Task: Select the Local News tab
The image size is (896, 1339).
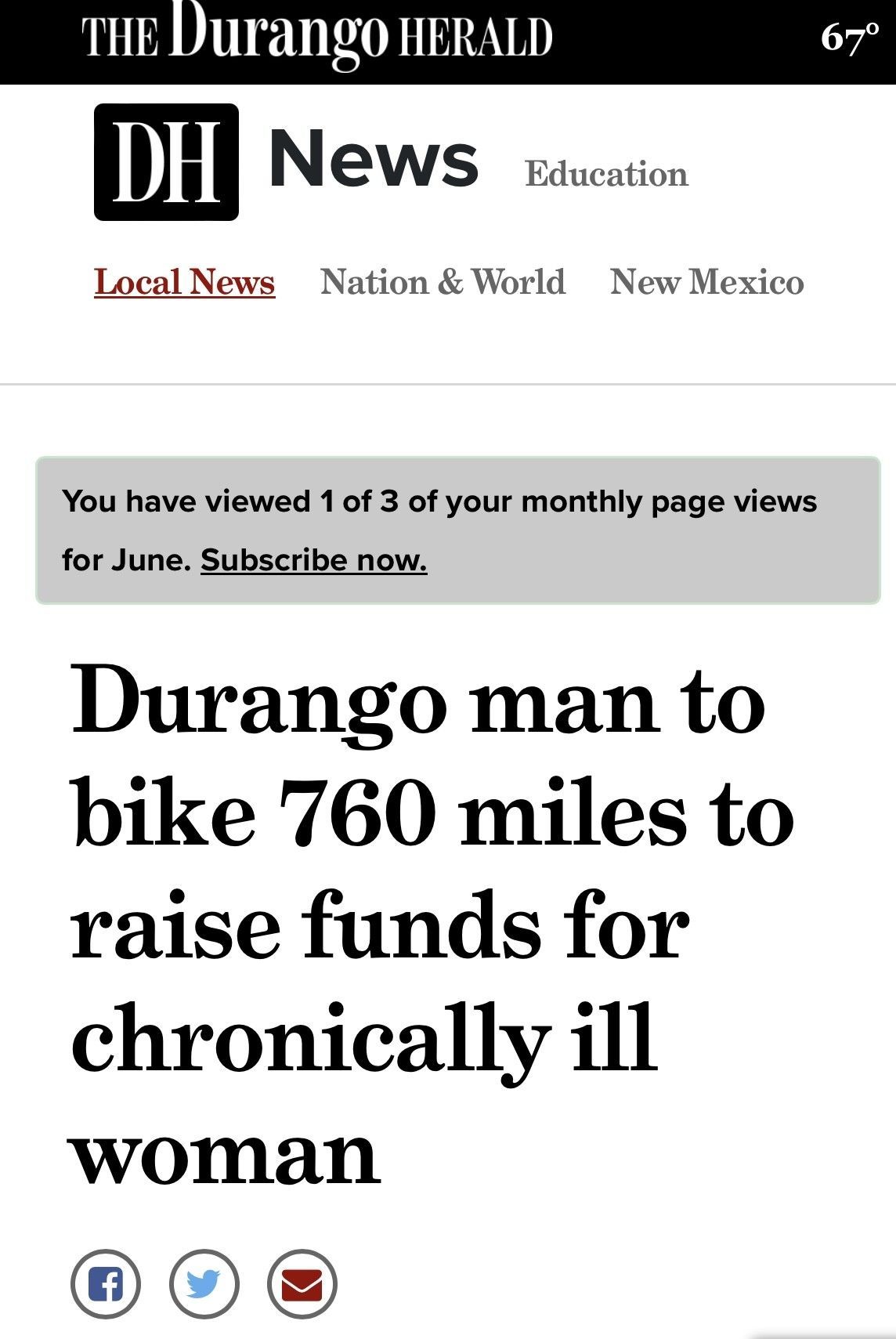Action: [185, 282]
